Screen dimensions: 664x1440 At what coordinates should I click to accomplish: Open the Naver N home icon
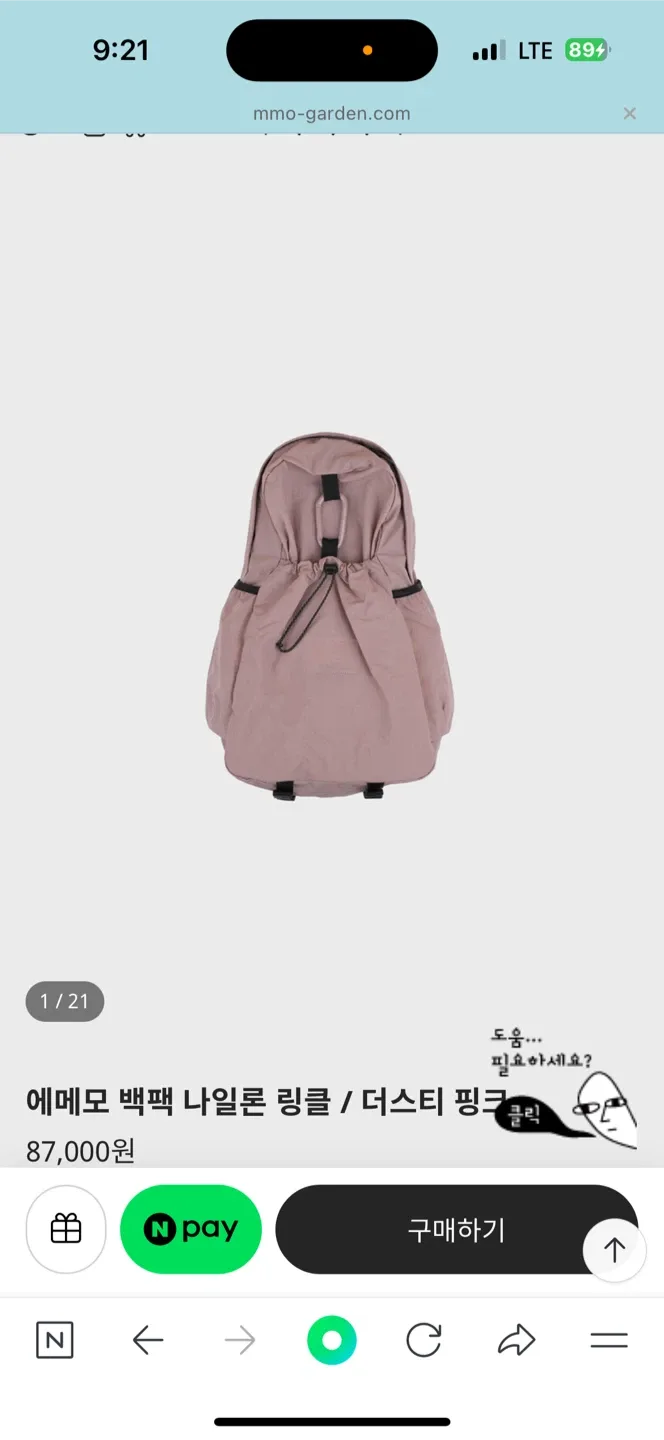tap(54, 1340)
